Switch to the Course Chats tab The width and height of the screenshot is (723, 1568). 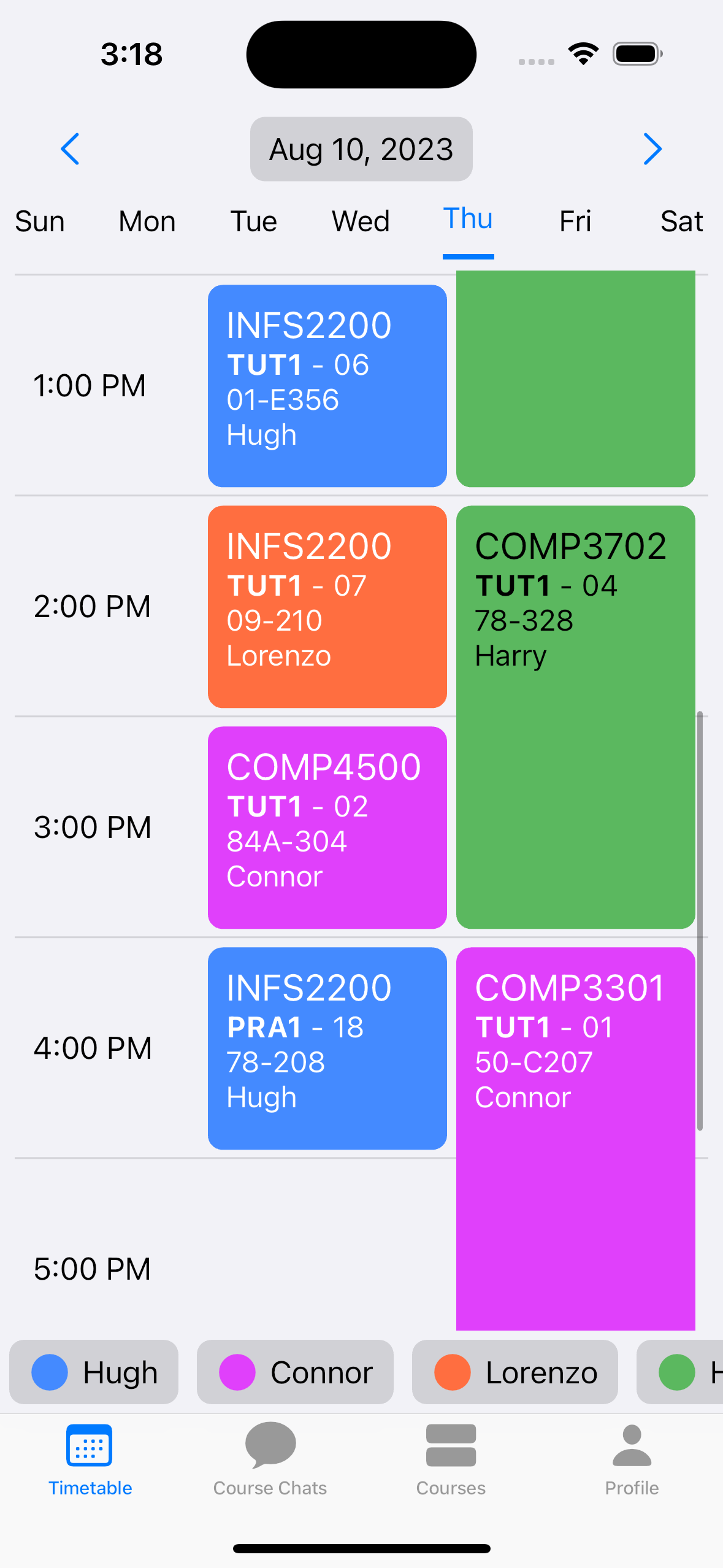(270, 1459)
